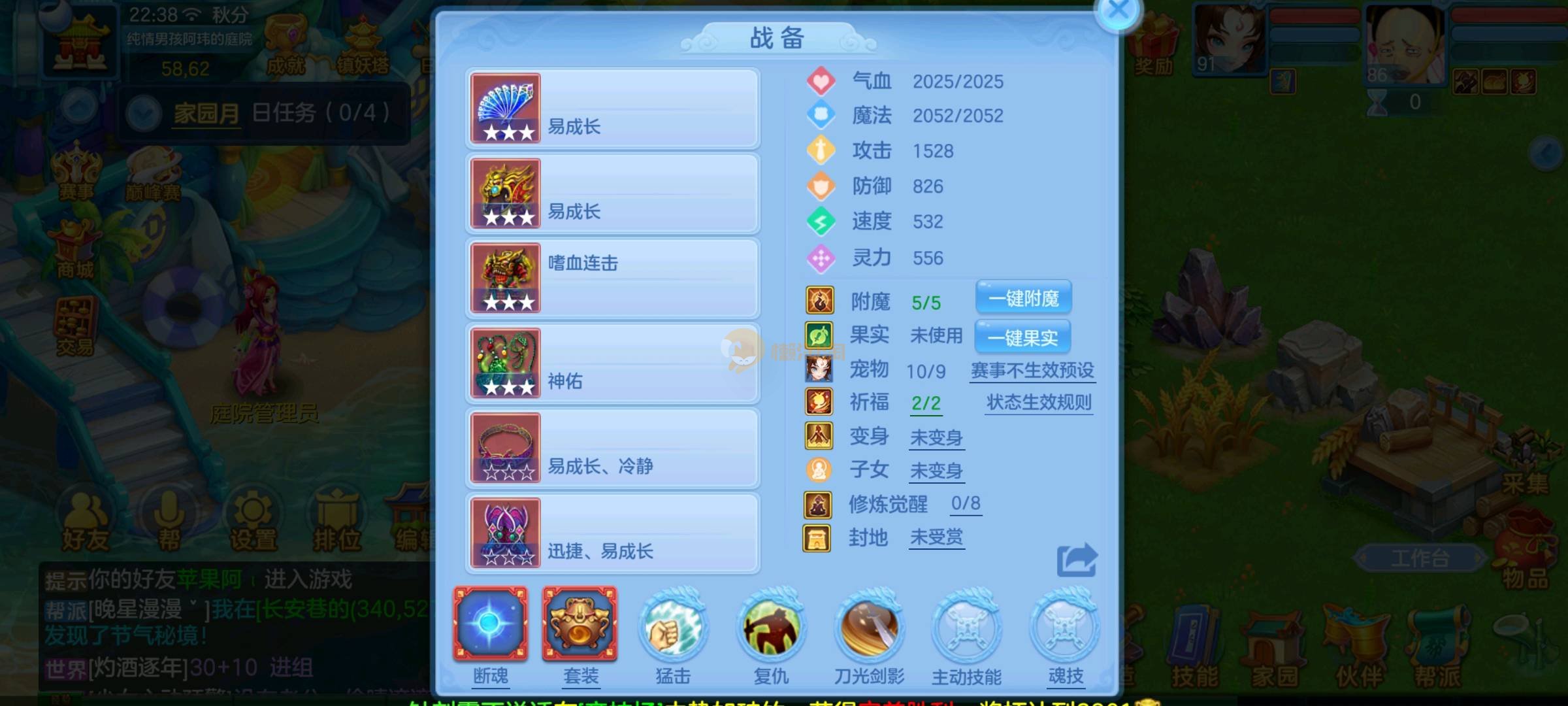
Task: Tap the 一键附魔 button
Action: point(1023,299)
